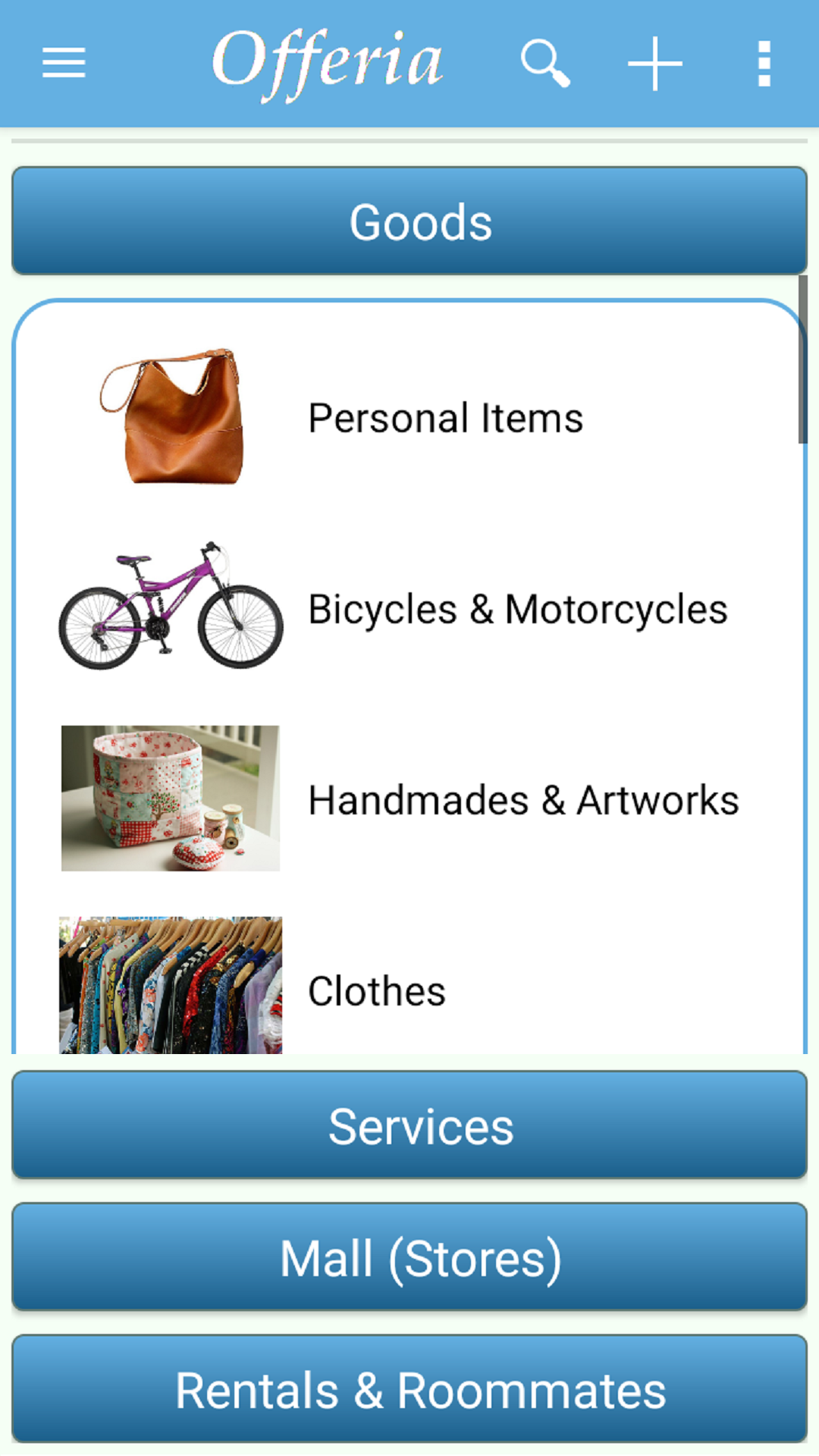
Task: Expand the Goods category section
Action: [x=409, y=221]
